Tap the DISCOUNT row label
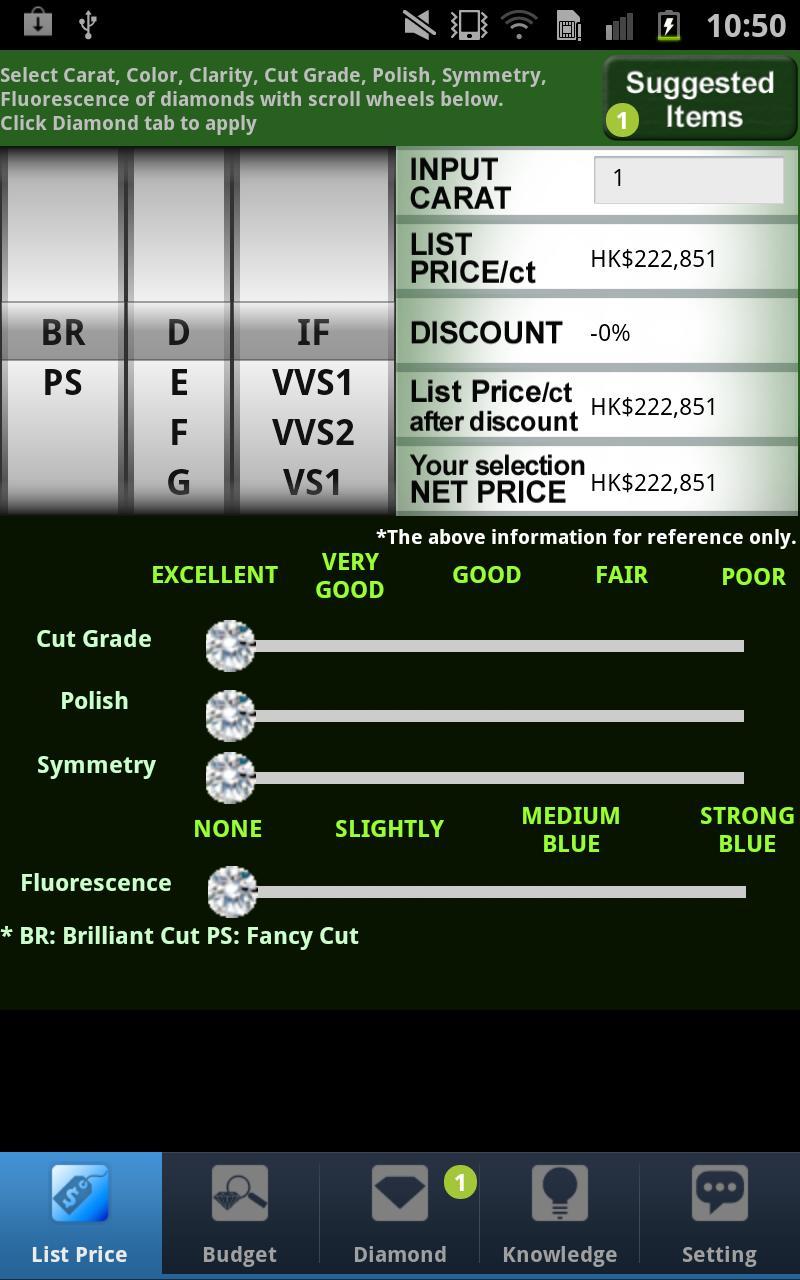 [487, 332]
